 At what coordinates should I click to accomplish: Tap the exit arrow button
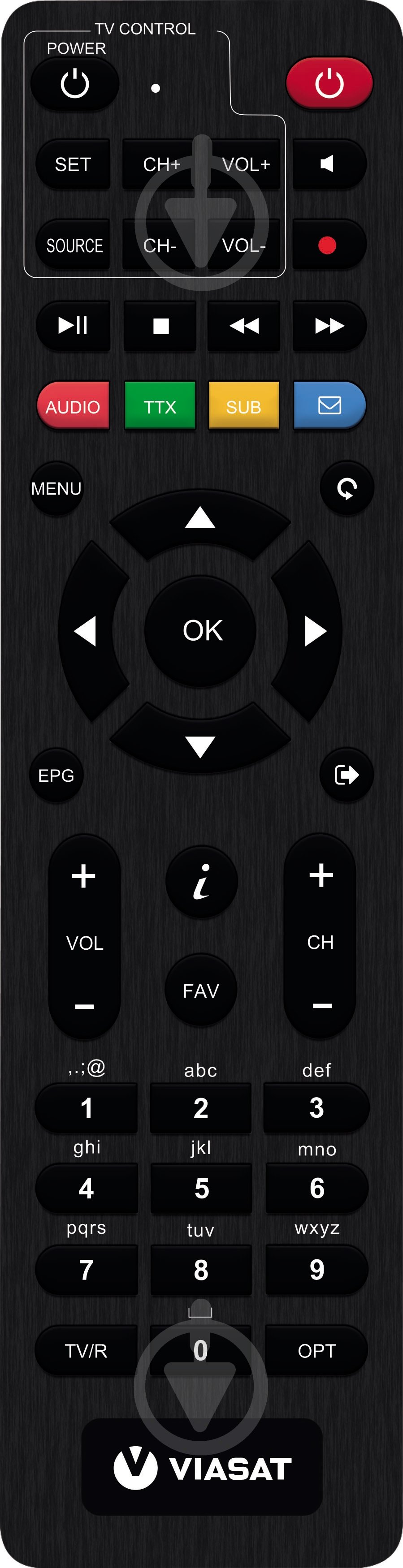pos(347,775)
